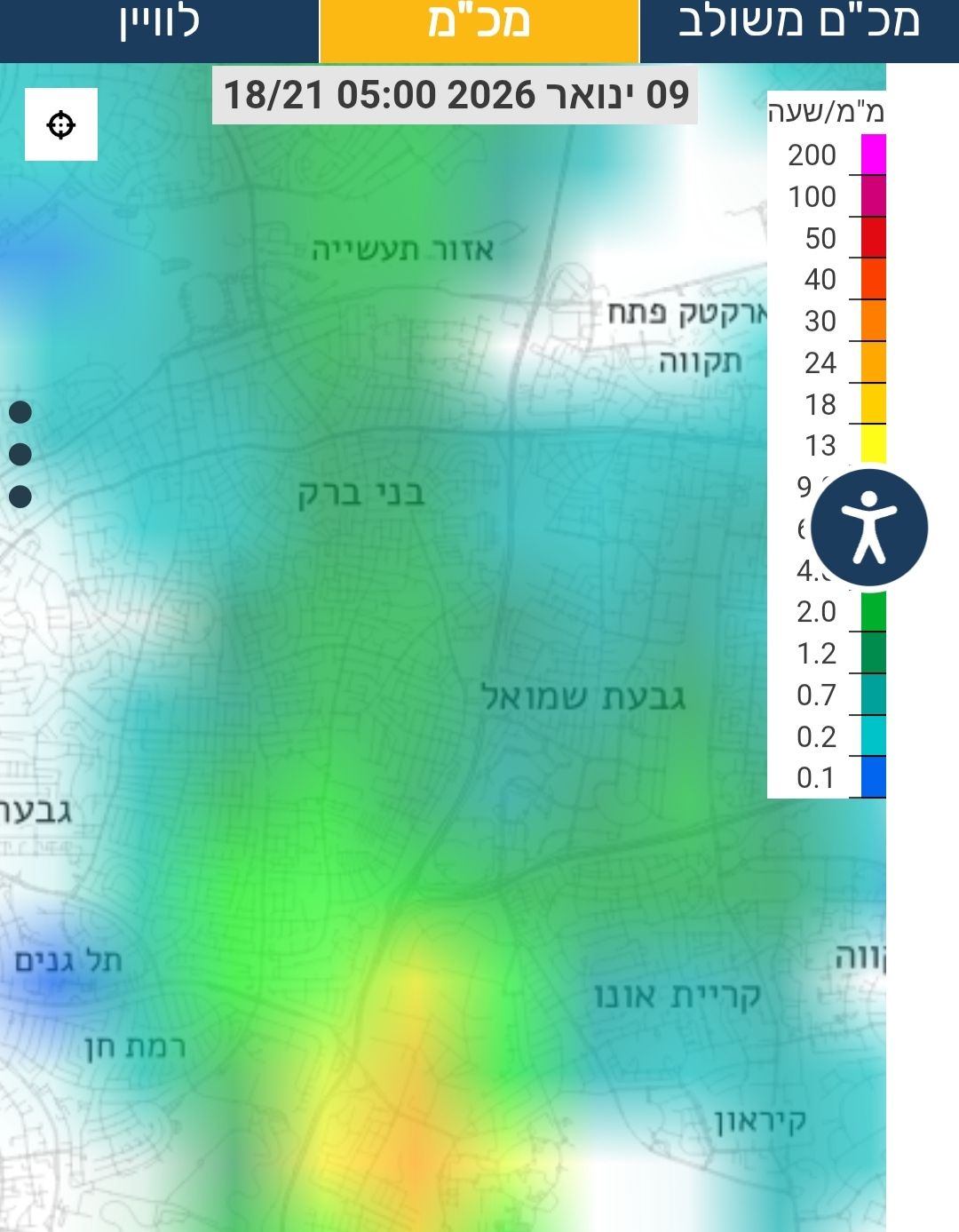Switch to the לוויין tab
This screenshot has width=959, height=1232.
click(x=160, y=25)
